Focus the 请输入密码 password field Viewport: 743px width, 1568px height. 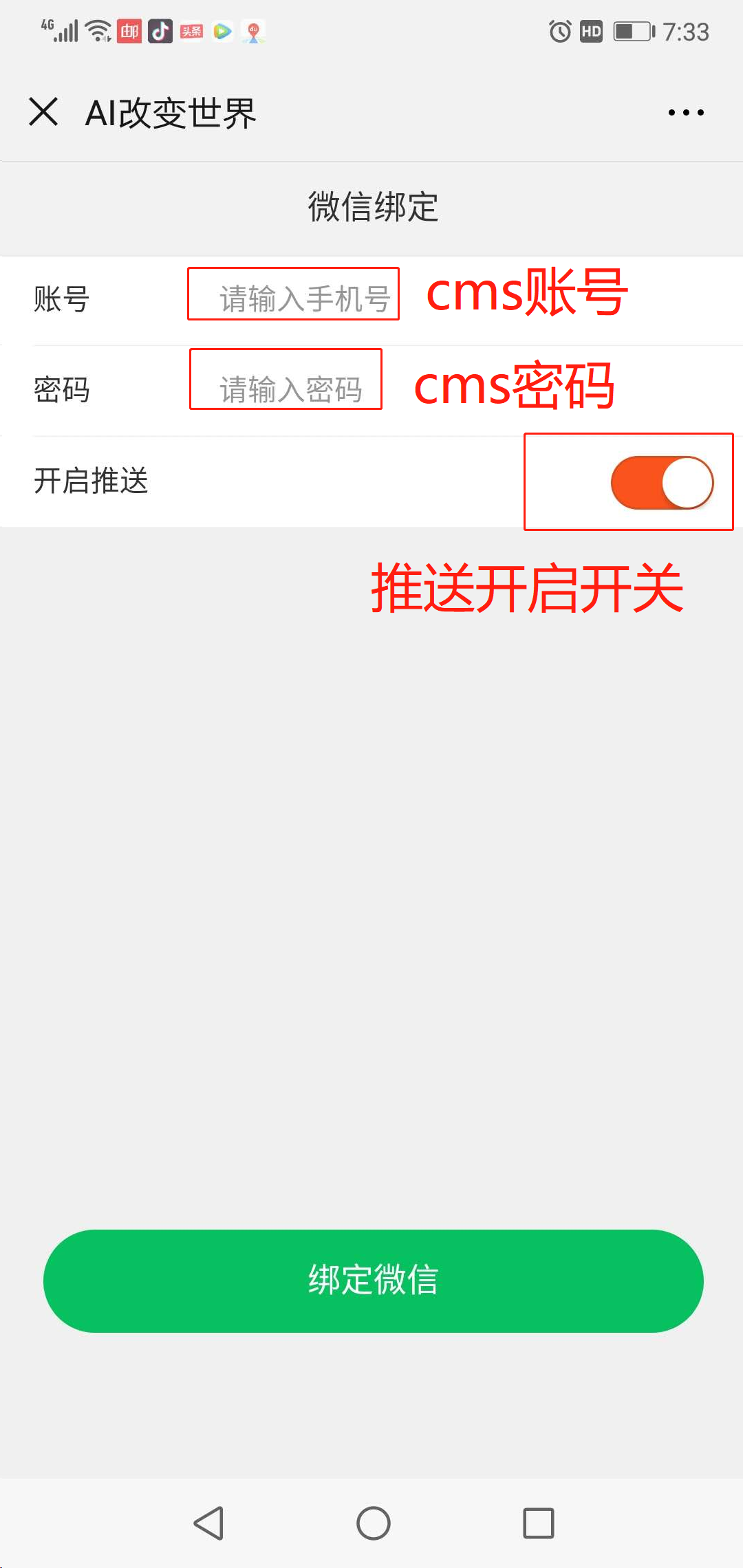coord(290,389)
